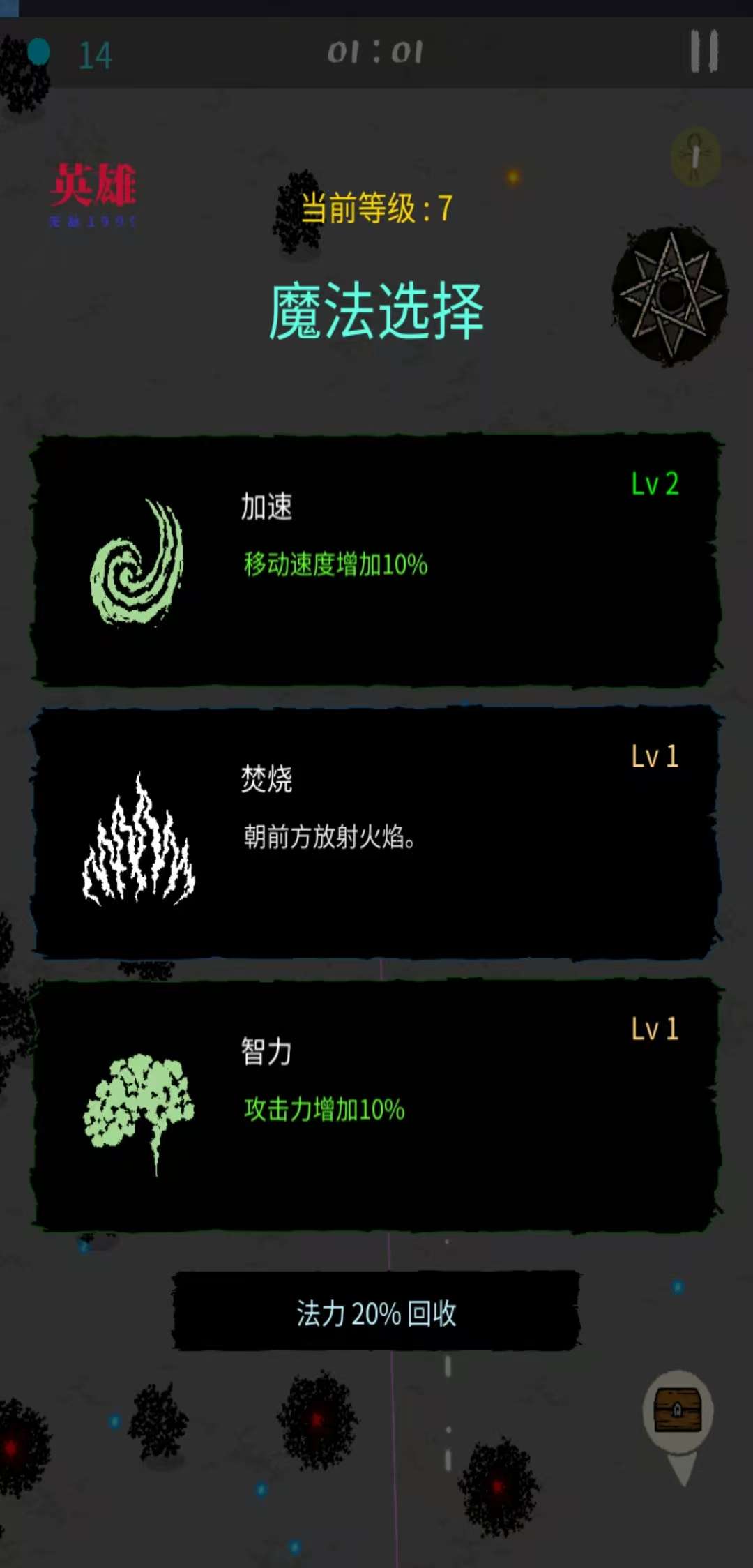The width and height of the screenshot is (753, 1568).
Task: Tap the 法力 20% 回收 button
Action: (376, 1313)
